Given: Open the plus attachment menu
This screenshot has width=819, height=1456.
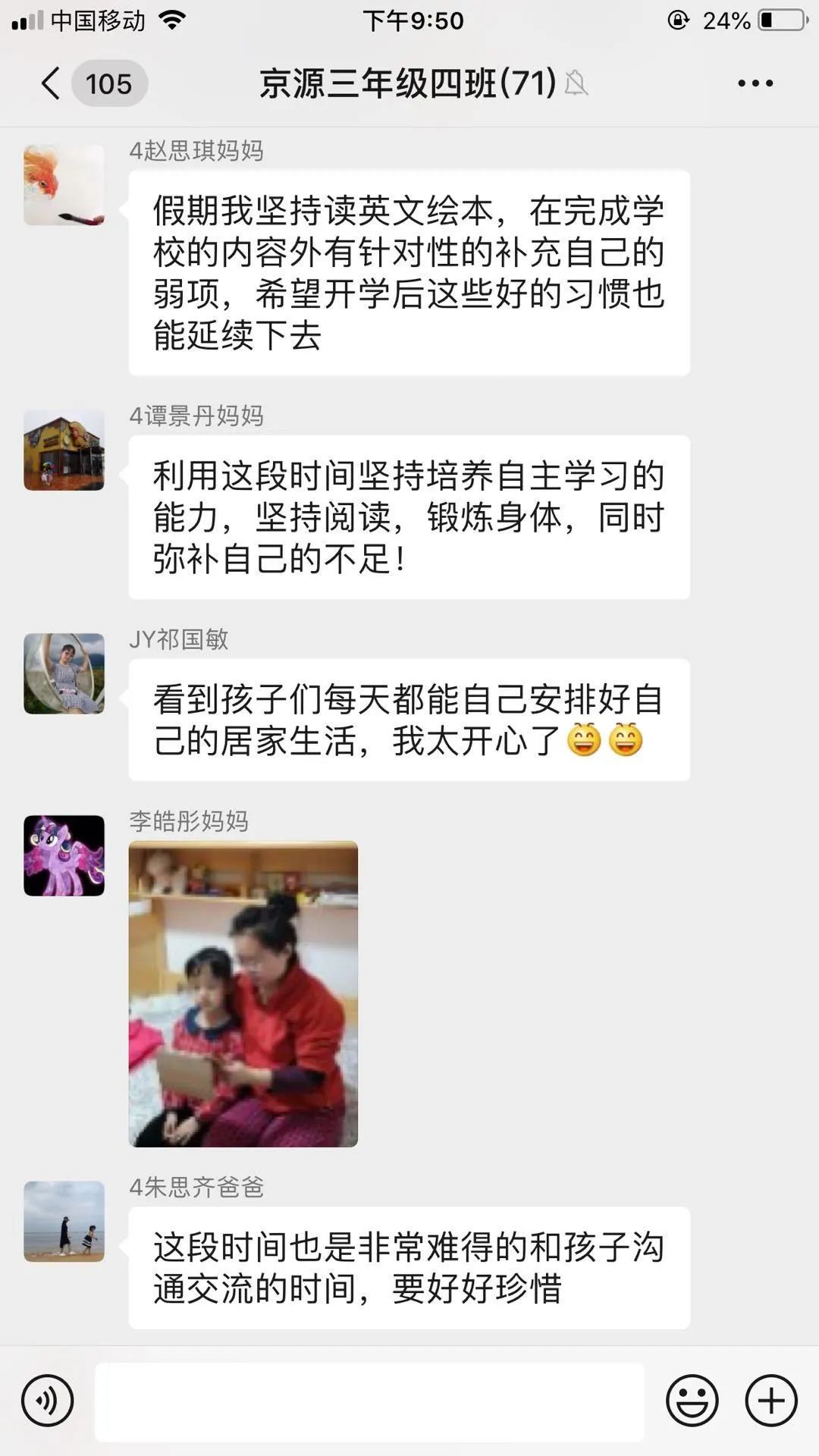Looking at the screenshot, I should click(x=771, y=1401).
